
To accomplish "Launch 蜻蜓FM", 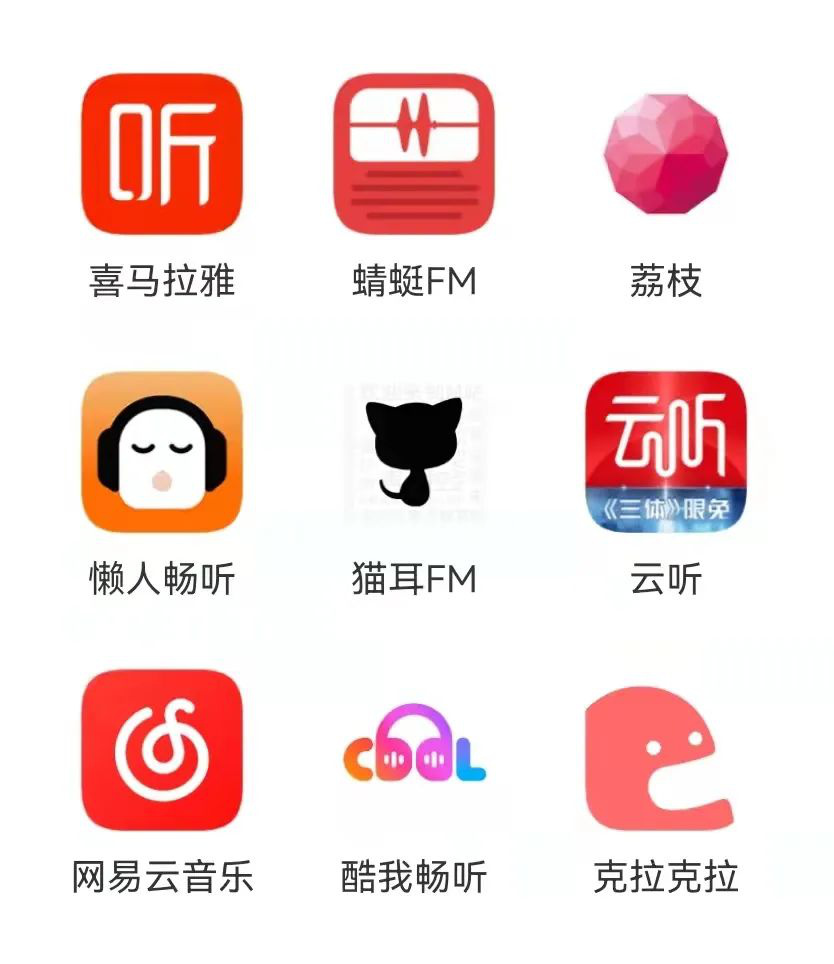I will point(414,153).
